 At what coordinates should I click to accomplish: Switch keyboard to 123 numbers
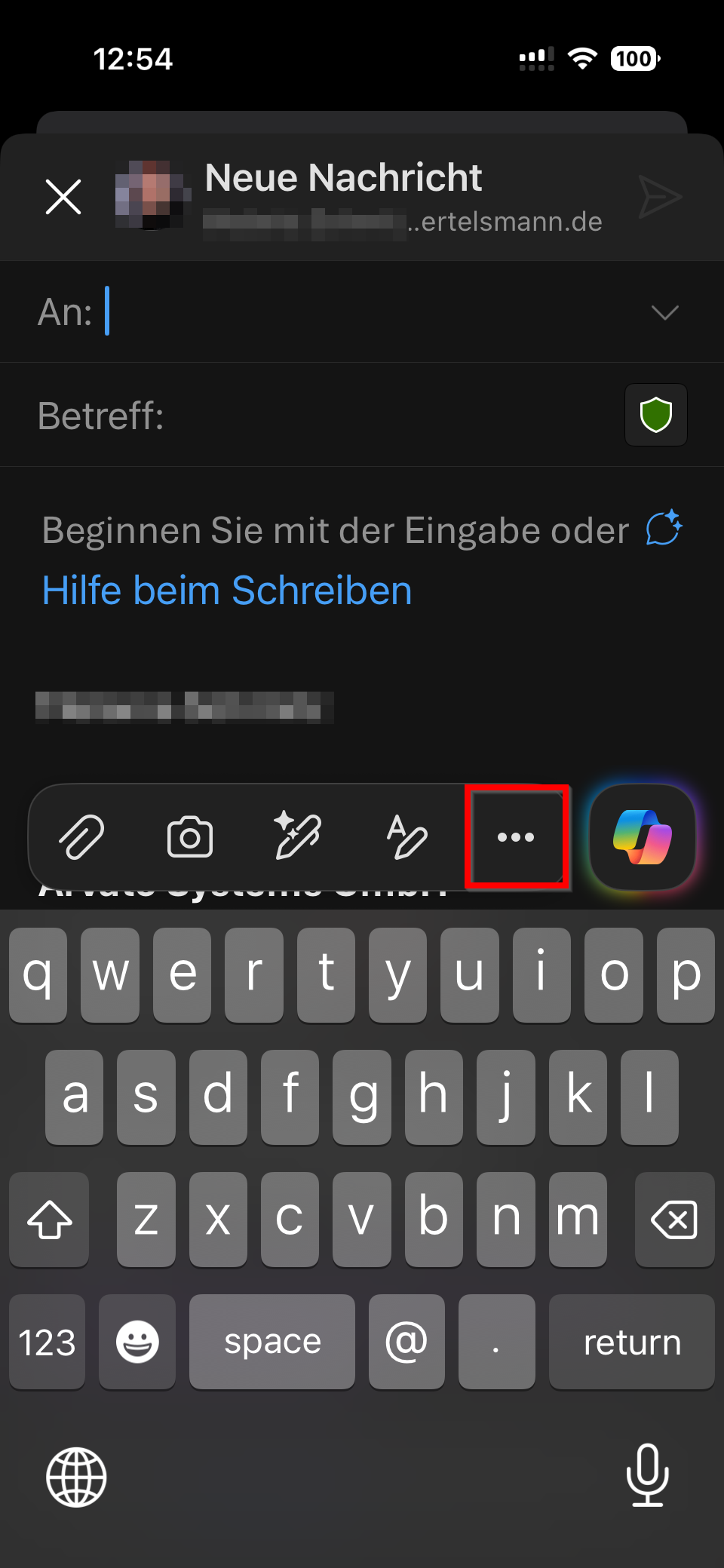coord(48,1342)
